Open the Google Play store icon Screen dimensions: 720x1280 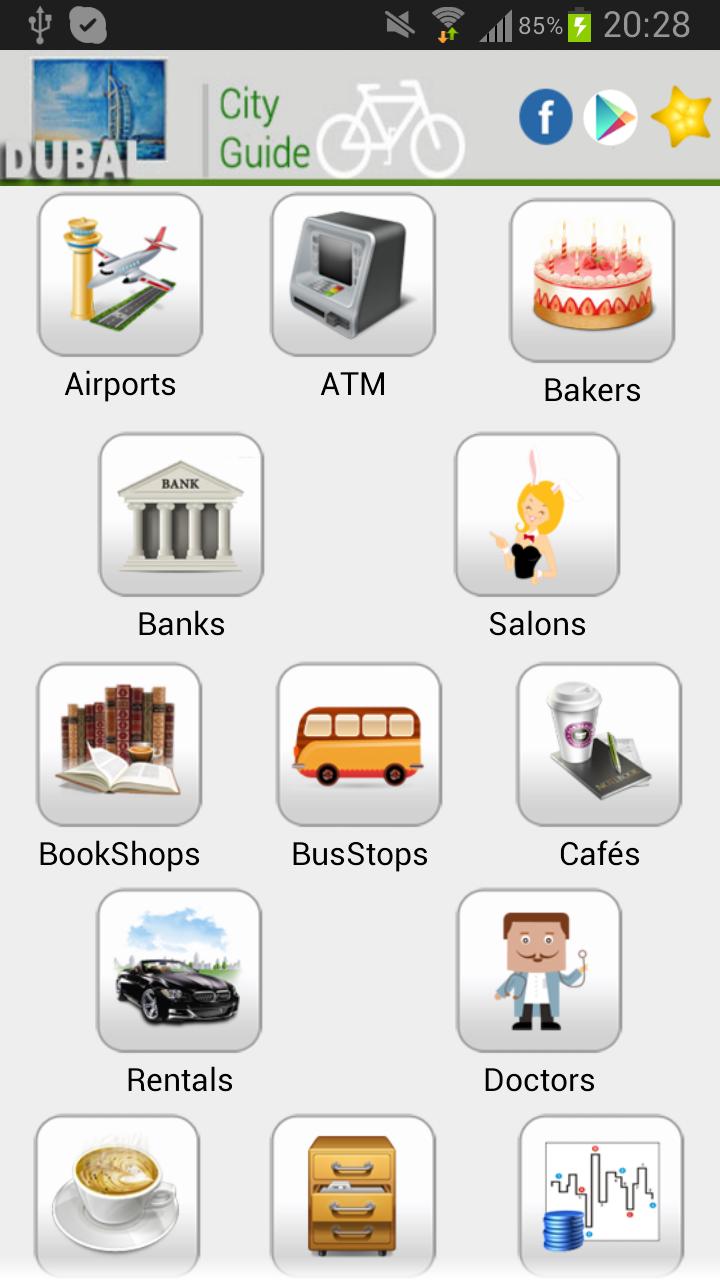point(610,117)
